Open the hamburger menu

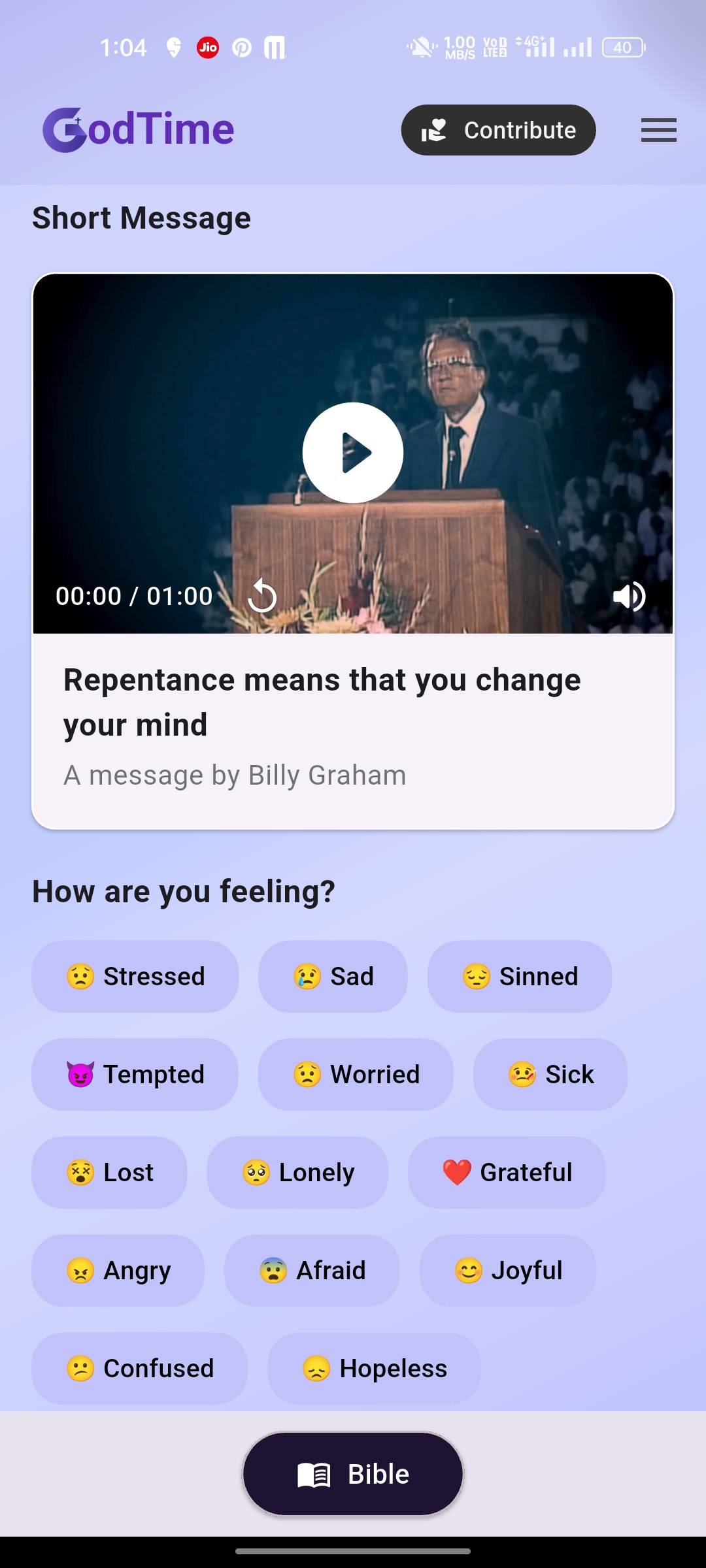(658, 130)
